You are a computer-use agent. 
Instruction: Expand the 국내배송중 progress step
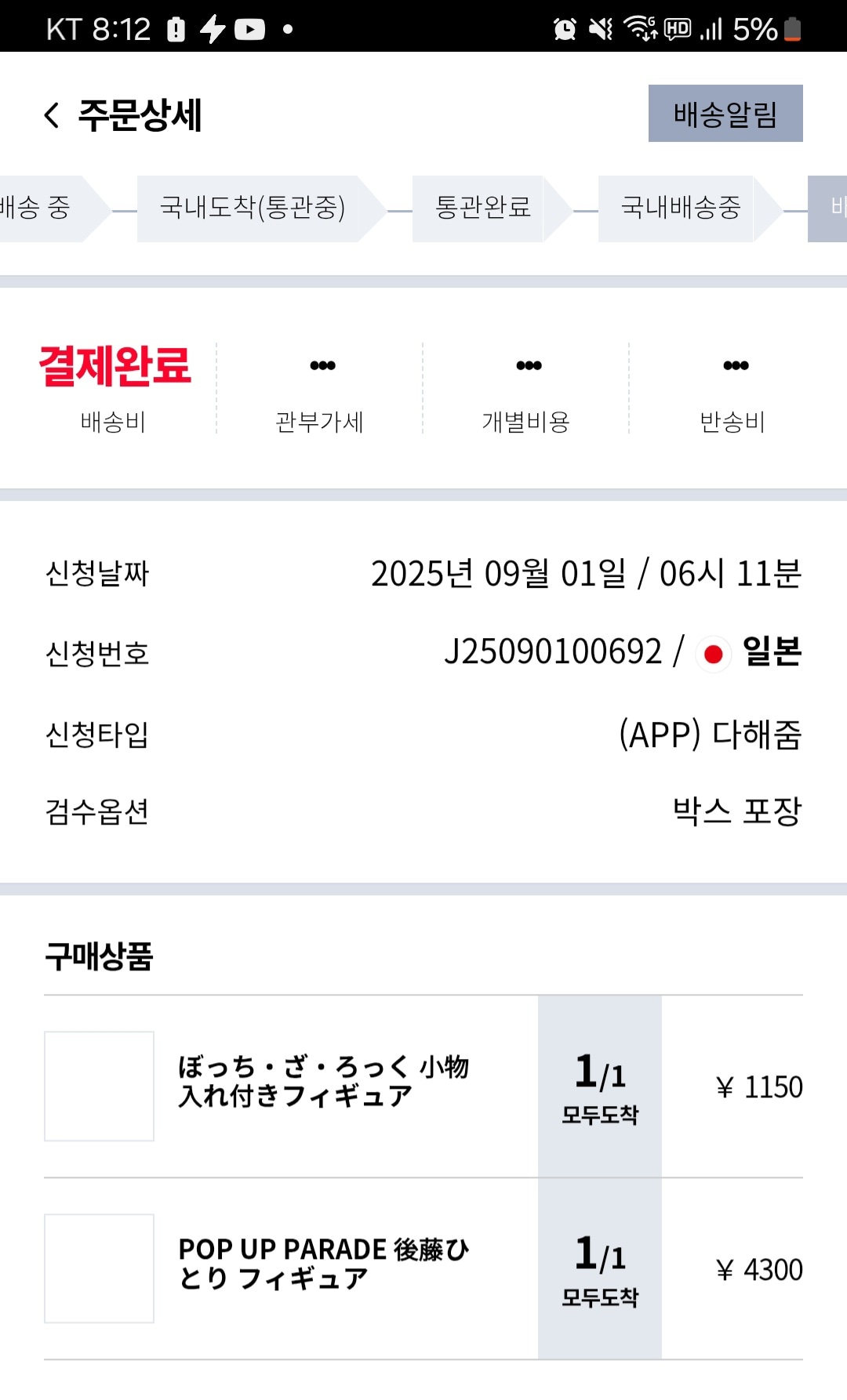click(682, 208)
